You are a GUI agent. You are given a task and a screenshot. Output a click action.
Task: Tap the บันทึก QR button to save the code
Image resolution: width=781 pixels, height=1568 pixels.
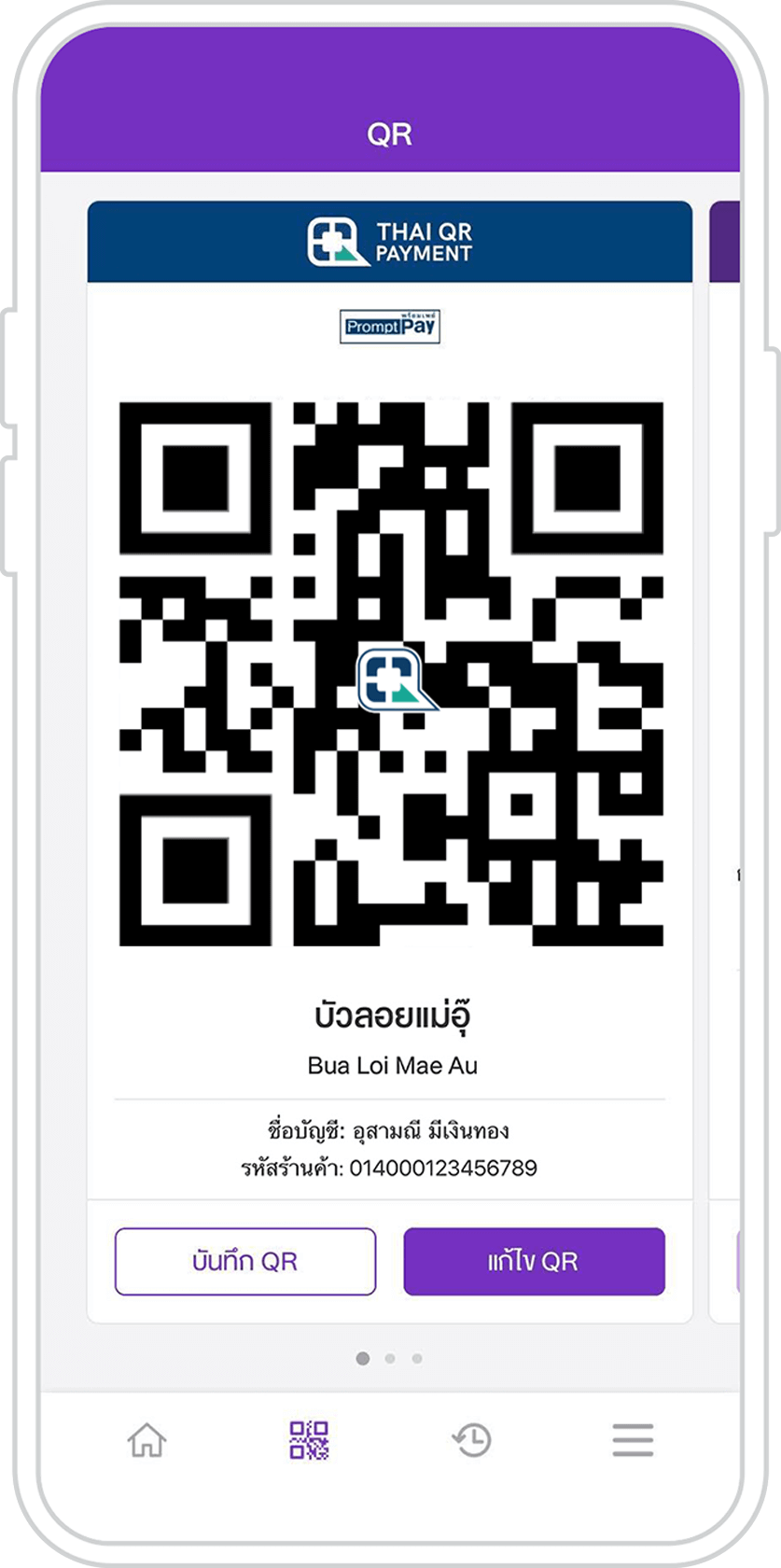tap(245, 1261)
